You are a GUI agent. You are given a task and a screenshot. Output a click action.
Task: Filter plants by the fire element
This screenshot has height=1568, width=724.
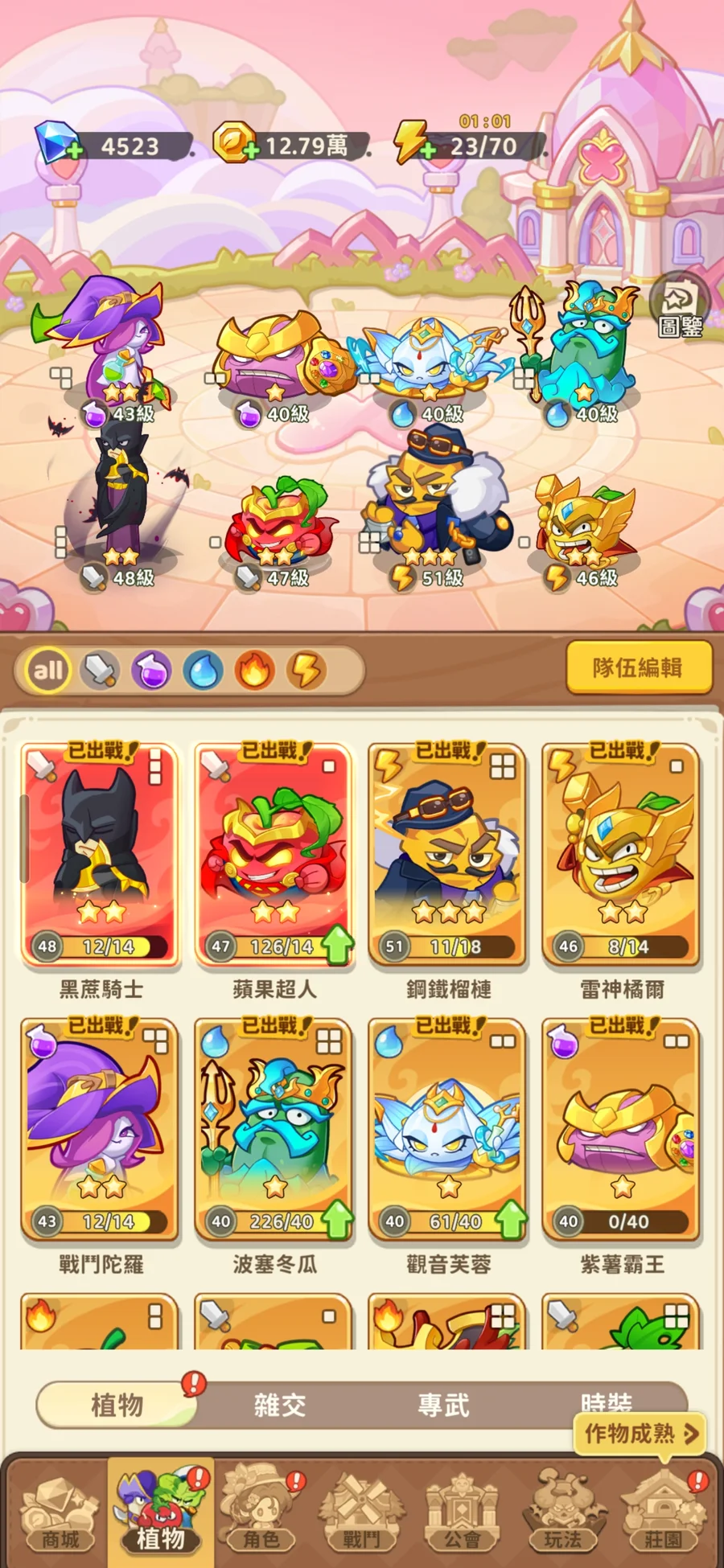pyautogui.click(x=254, y=670)
